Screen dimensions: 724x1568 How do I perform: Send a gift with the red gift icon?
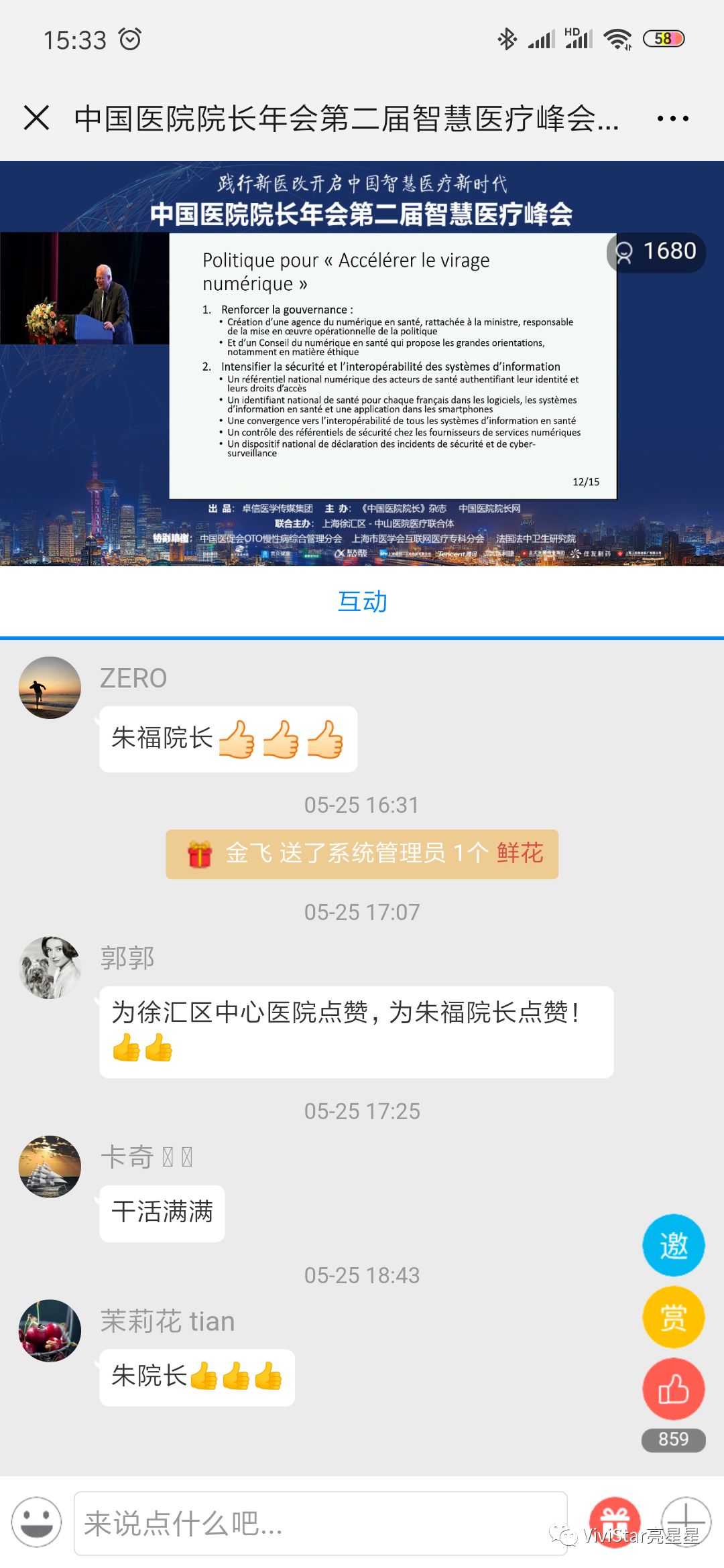pos(614,1522)
